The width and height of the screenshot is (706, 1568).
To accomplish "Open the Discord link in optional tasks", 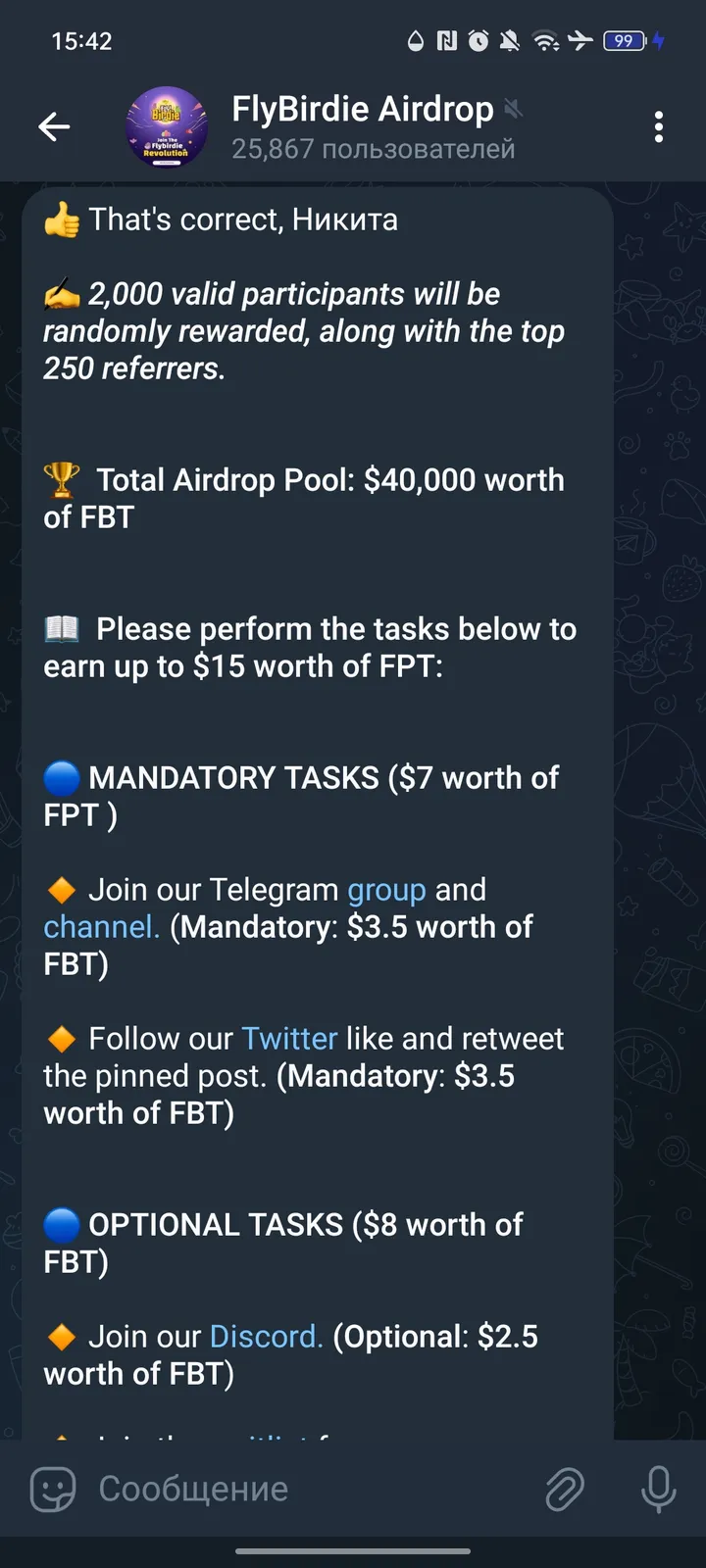I will [265, 1336].
